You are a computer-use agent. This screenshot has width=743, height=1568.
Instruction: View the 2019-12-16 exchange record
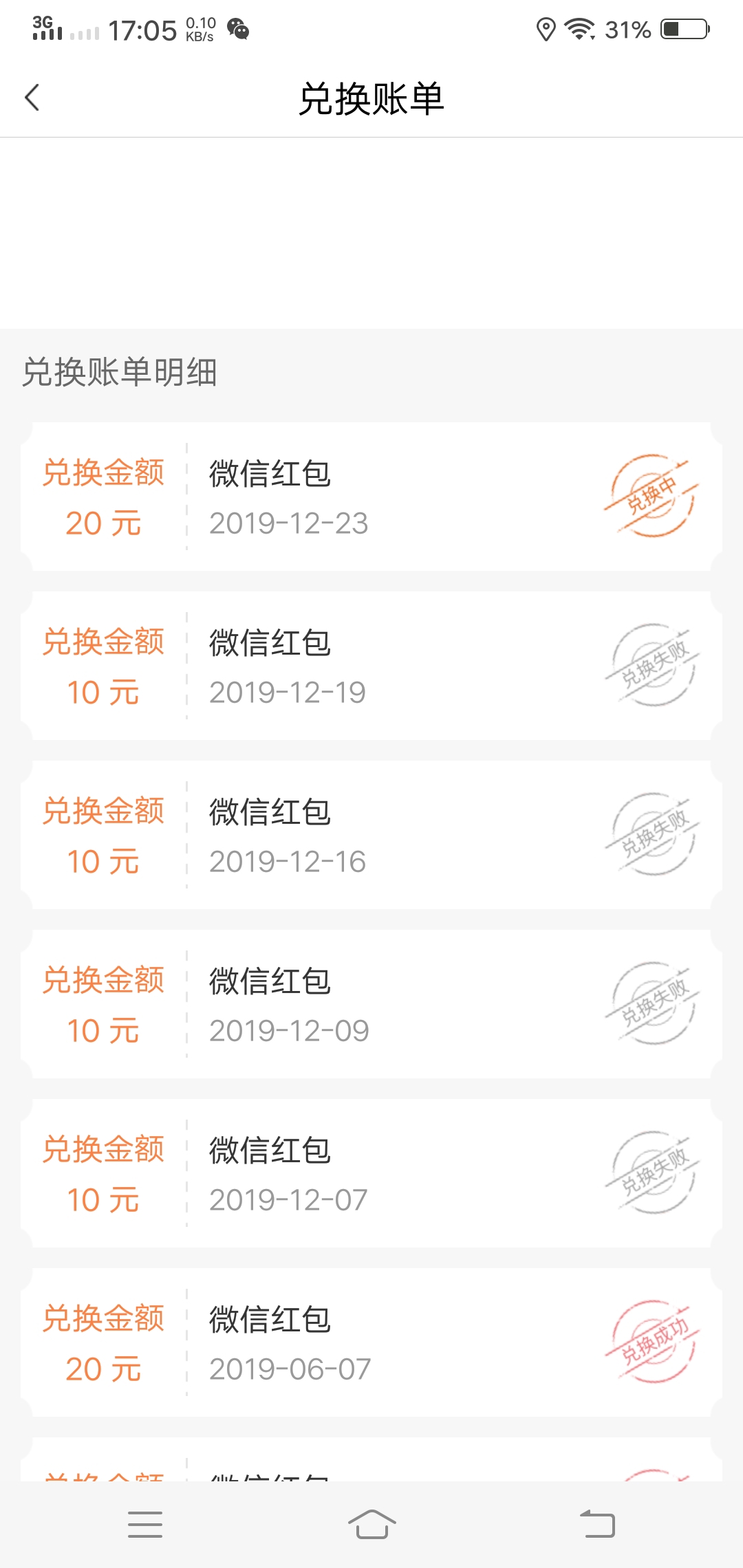point(371,835)
